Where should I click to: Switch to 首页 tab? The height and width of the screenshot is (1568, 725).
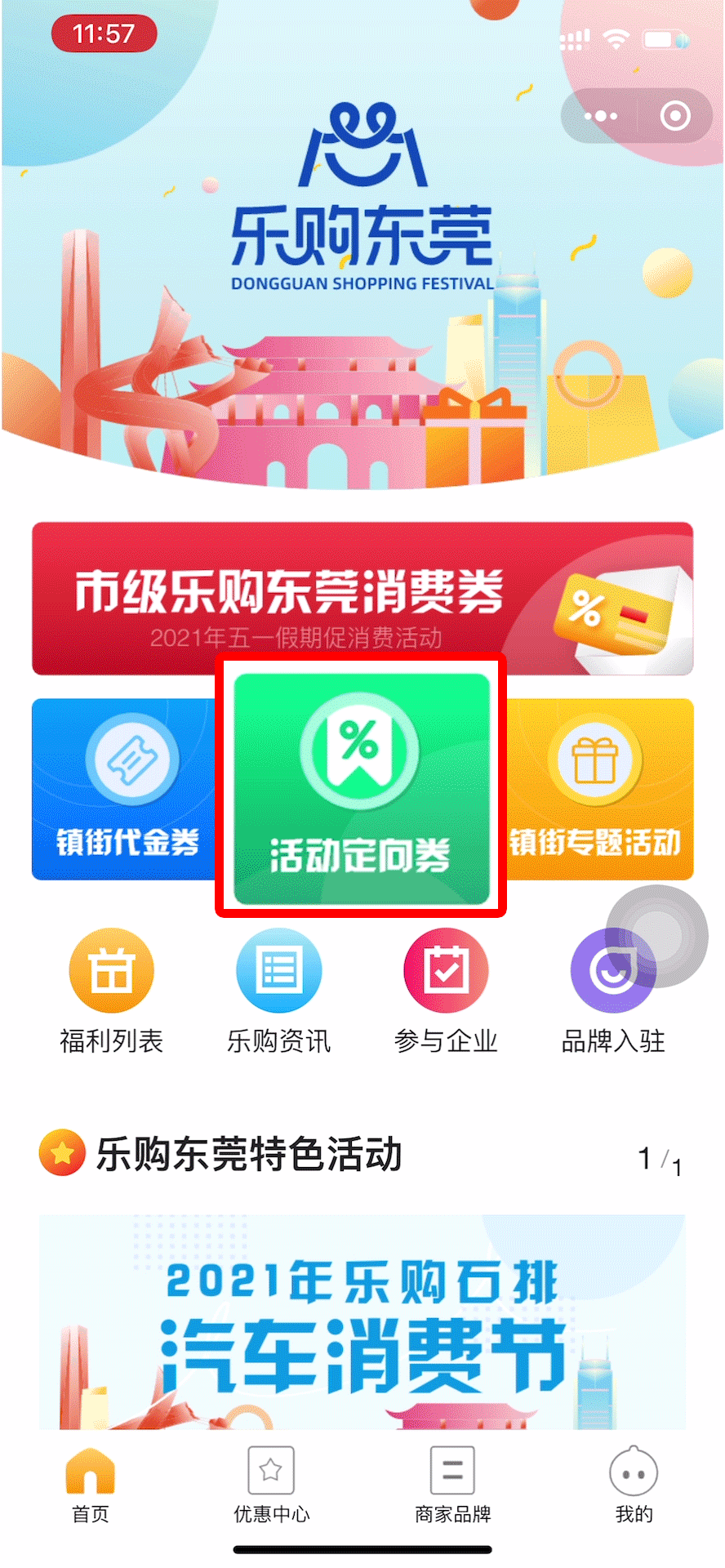coord(90,1485)
